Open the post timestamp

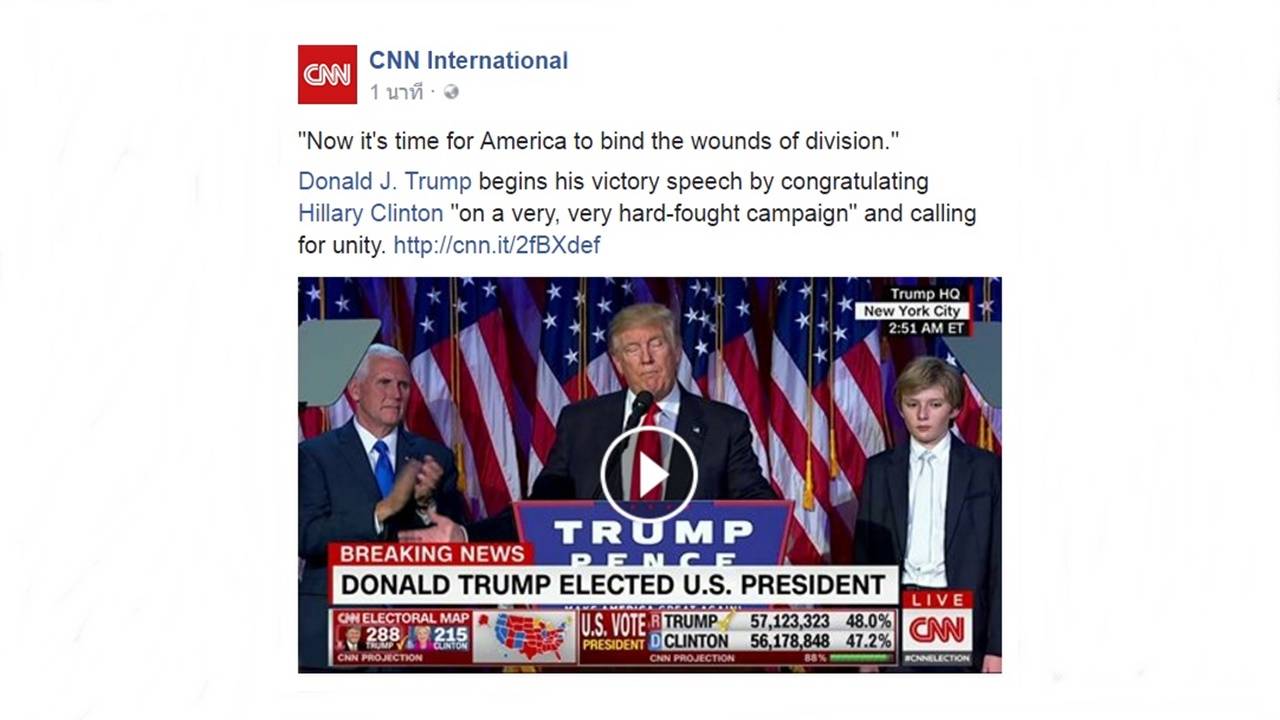pos(396,92)
